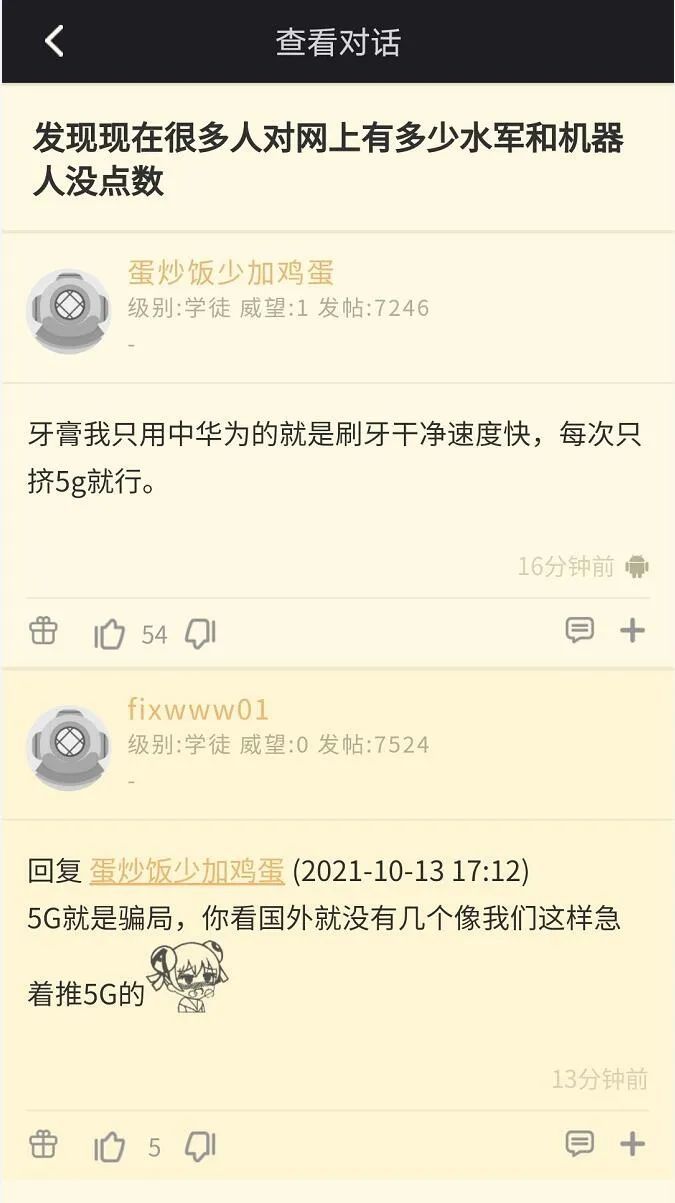Tap fixwww01's avatar image
The width and height of the screenshot is (675, 1203).
[68, 748]
